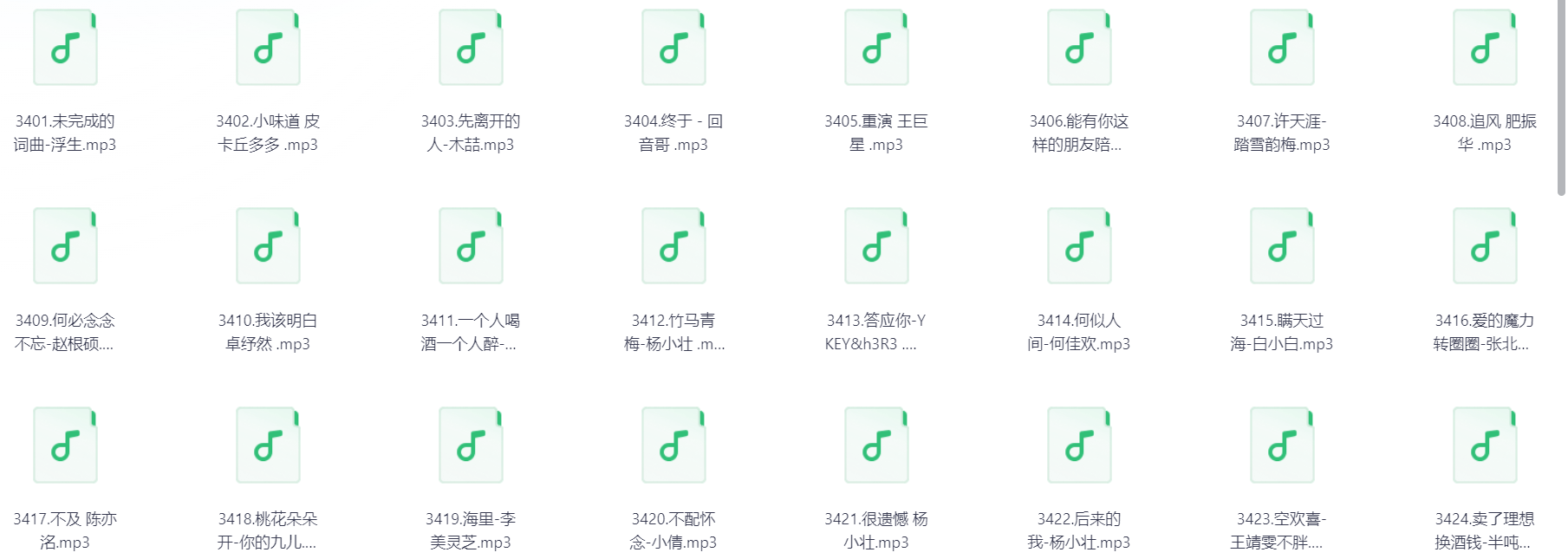
Task: Open 3416.爱的魔力转圈圈 file
Action: [1485, 246]
